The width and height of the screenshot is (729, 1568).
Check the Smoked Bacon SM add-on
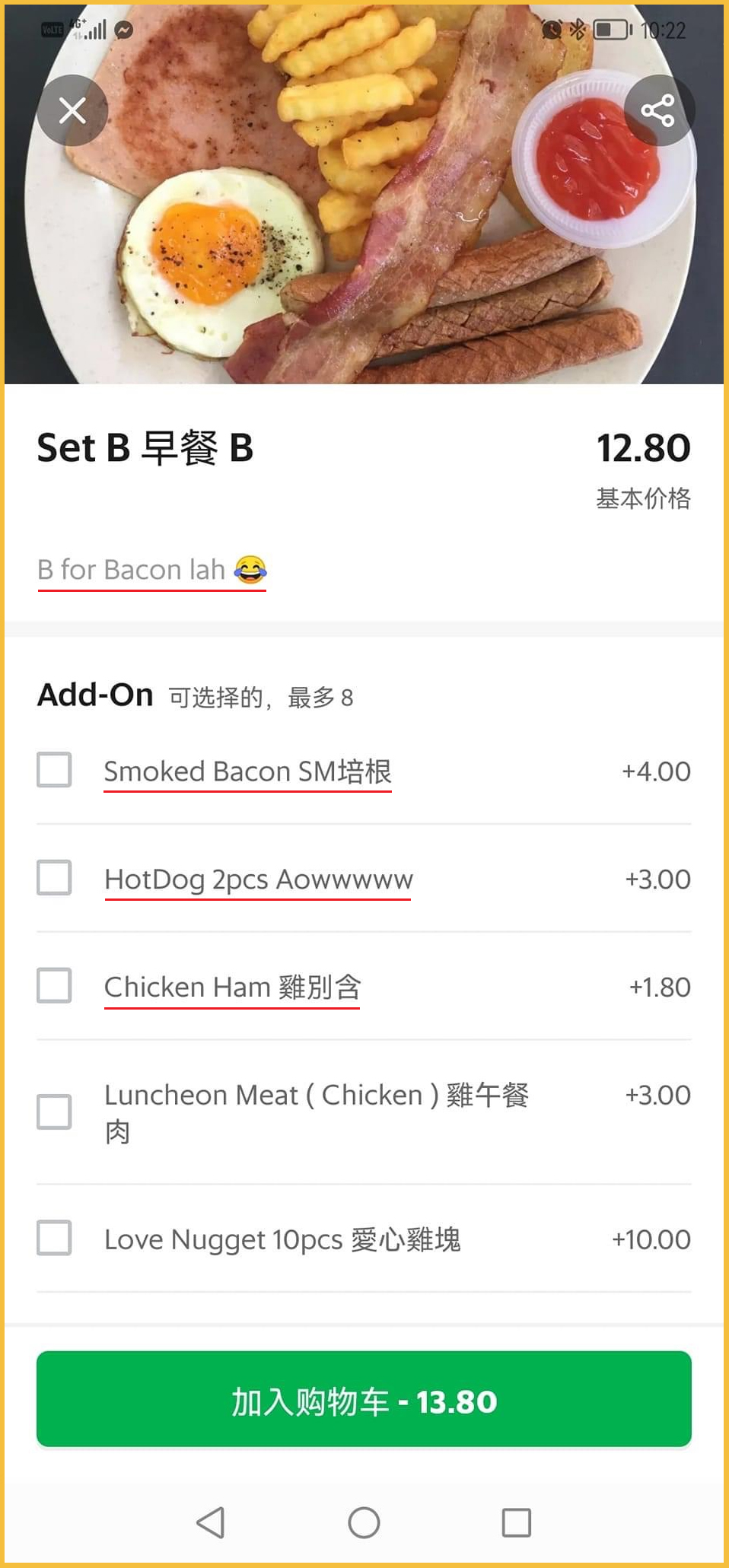[55, 770]
